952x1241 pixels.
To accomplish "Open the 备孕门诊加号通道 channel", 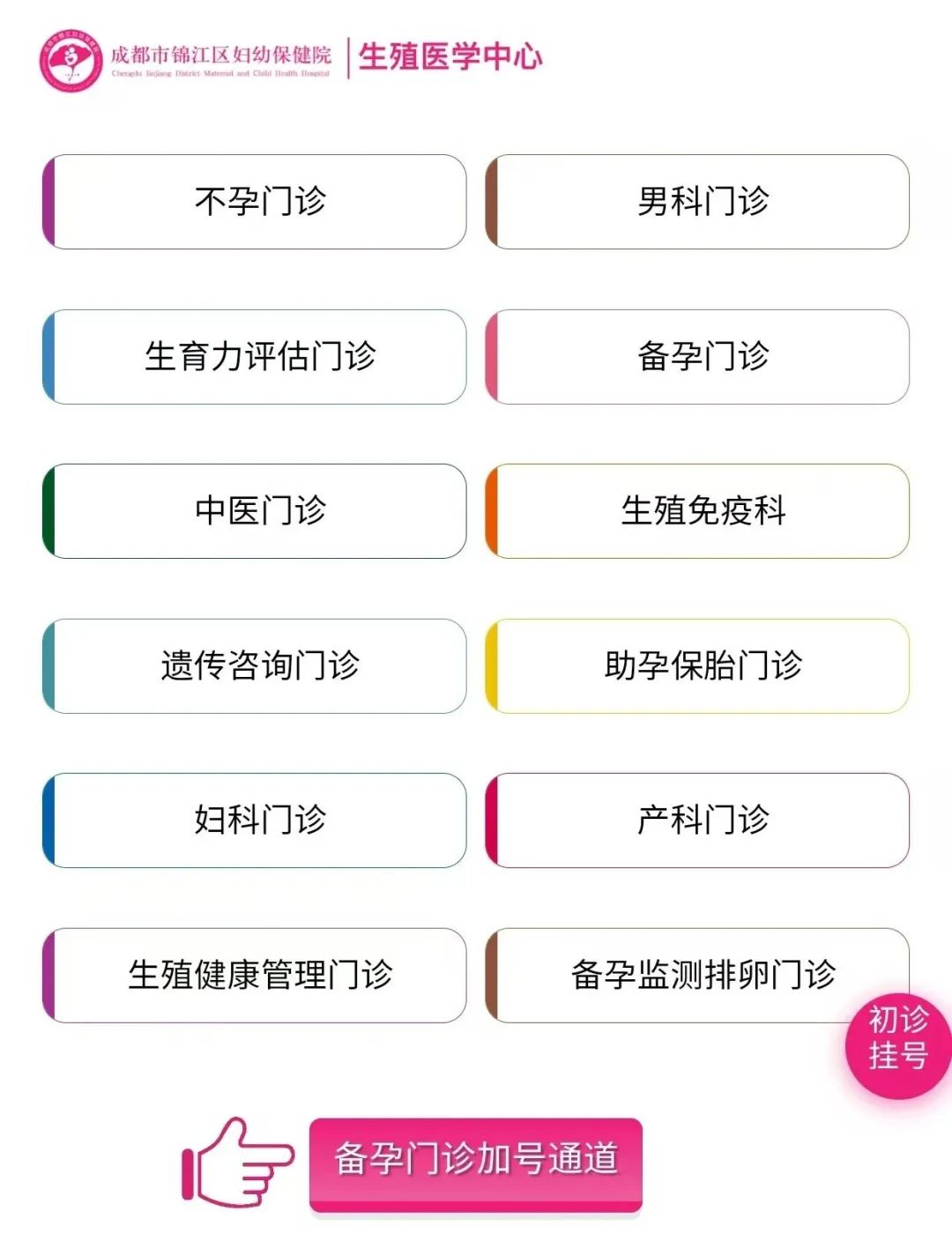I will (x=476, y=1160).
